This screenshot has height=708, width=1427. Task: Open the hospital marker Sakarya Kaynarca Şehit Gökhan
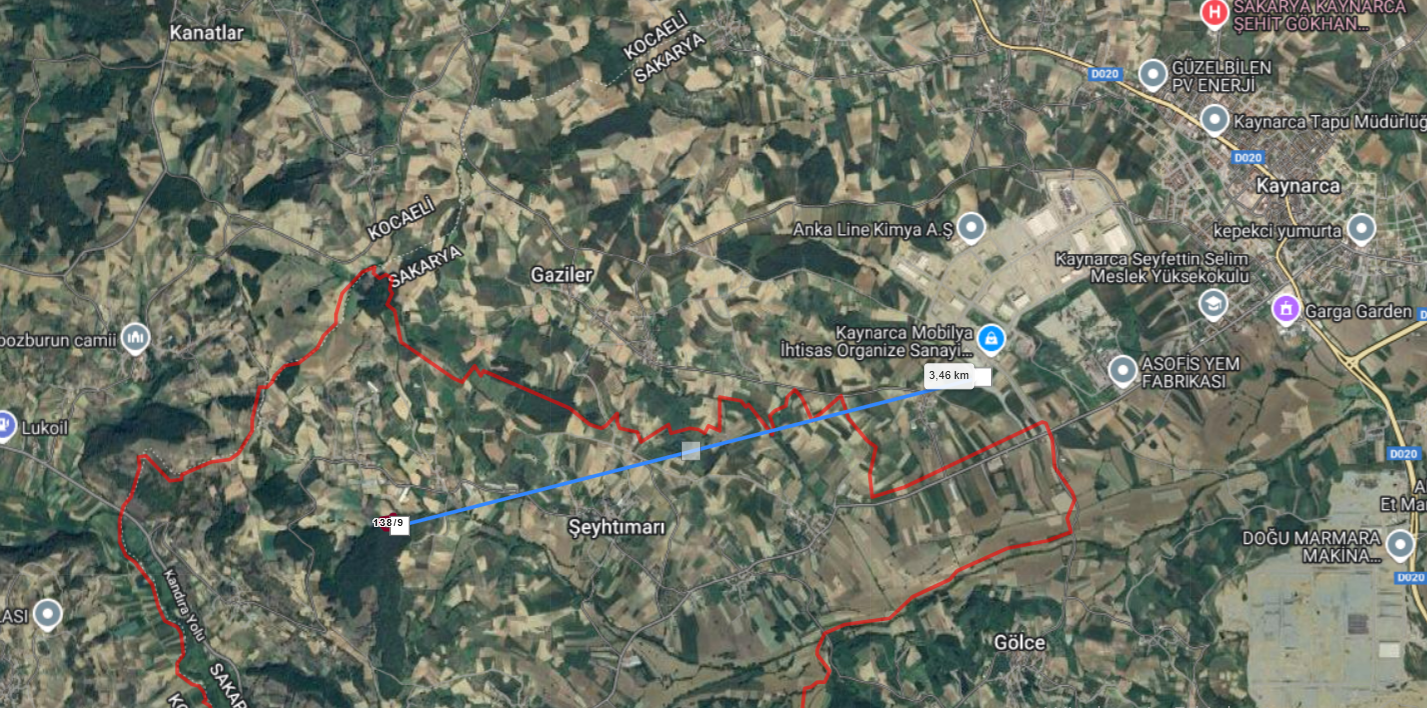pyautogui.click(x=1214, y=13)
